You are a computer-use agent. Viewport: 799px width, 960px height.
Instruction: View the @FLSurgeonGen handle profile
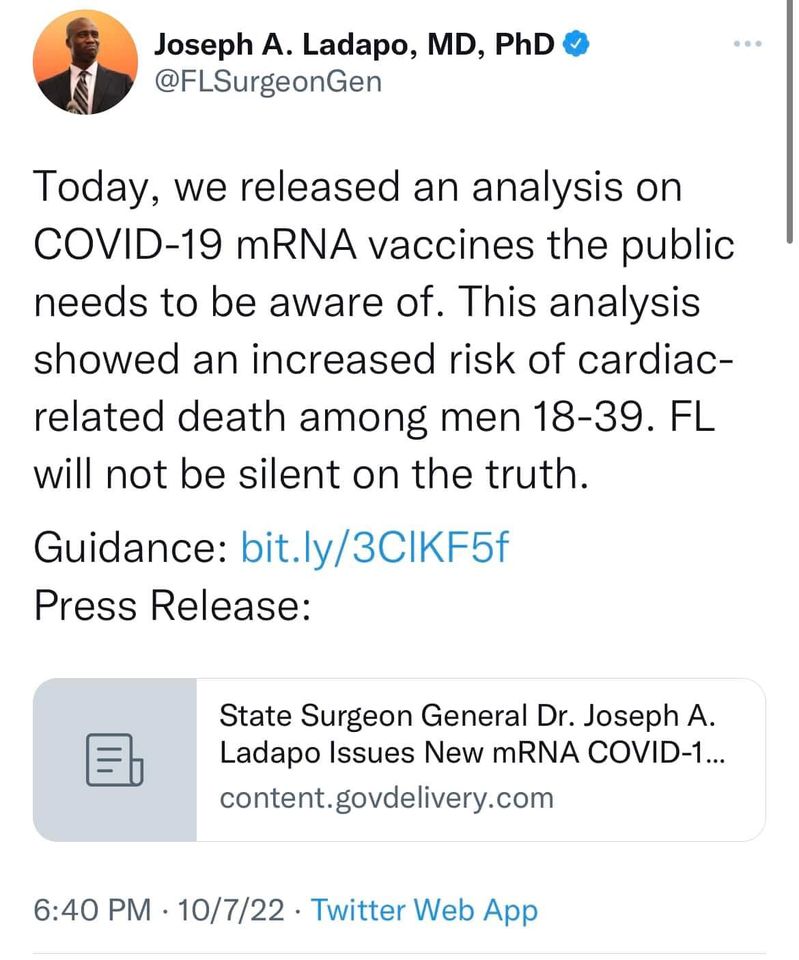267,80
